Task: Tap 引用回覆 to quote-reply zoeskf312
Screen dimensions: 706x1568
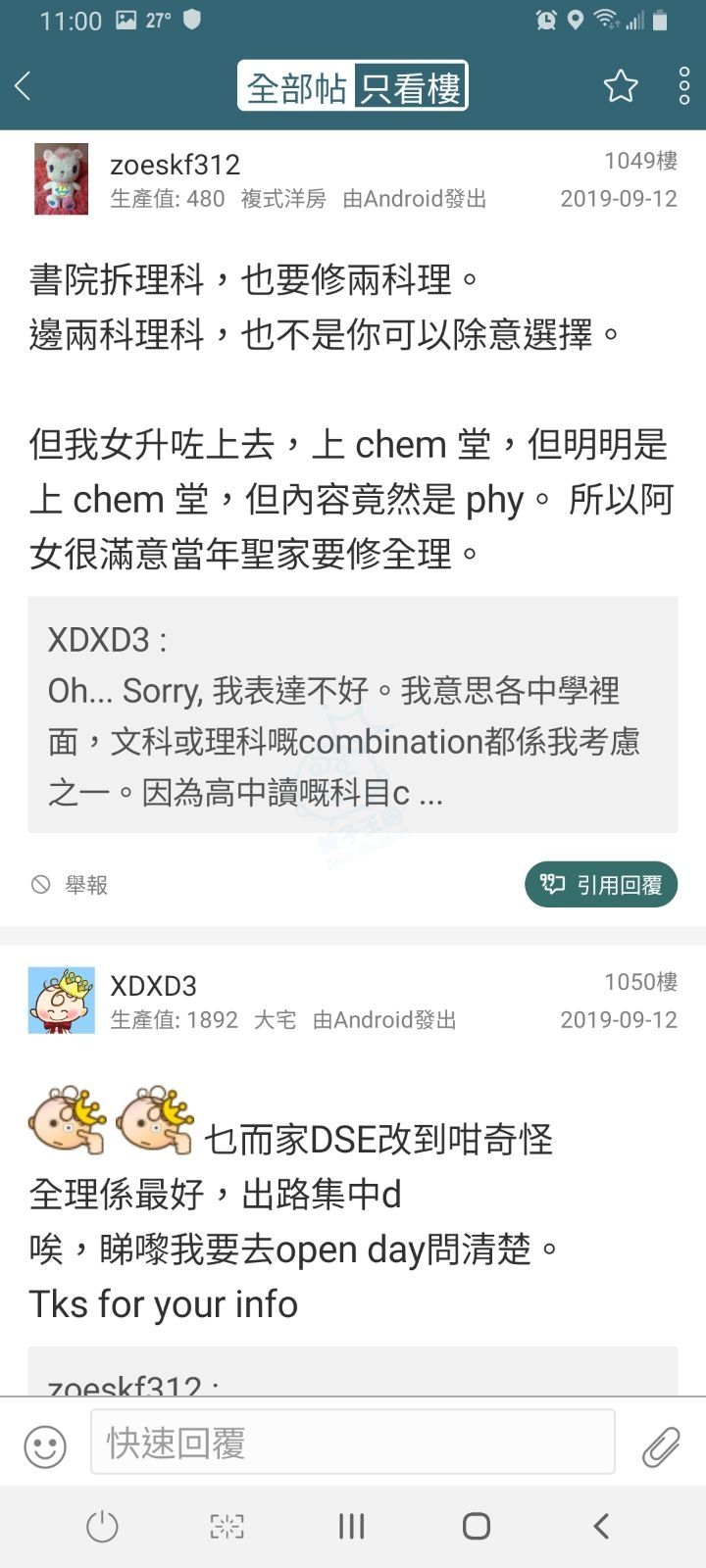Action: (601, 885)
